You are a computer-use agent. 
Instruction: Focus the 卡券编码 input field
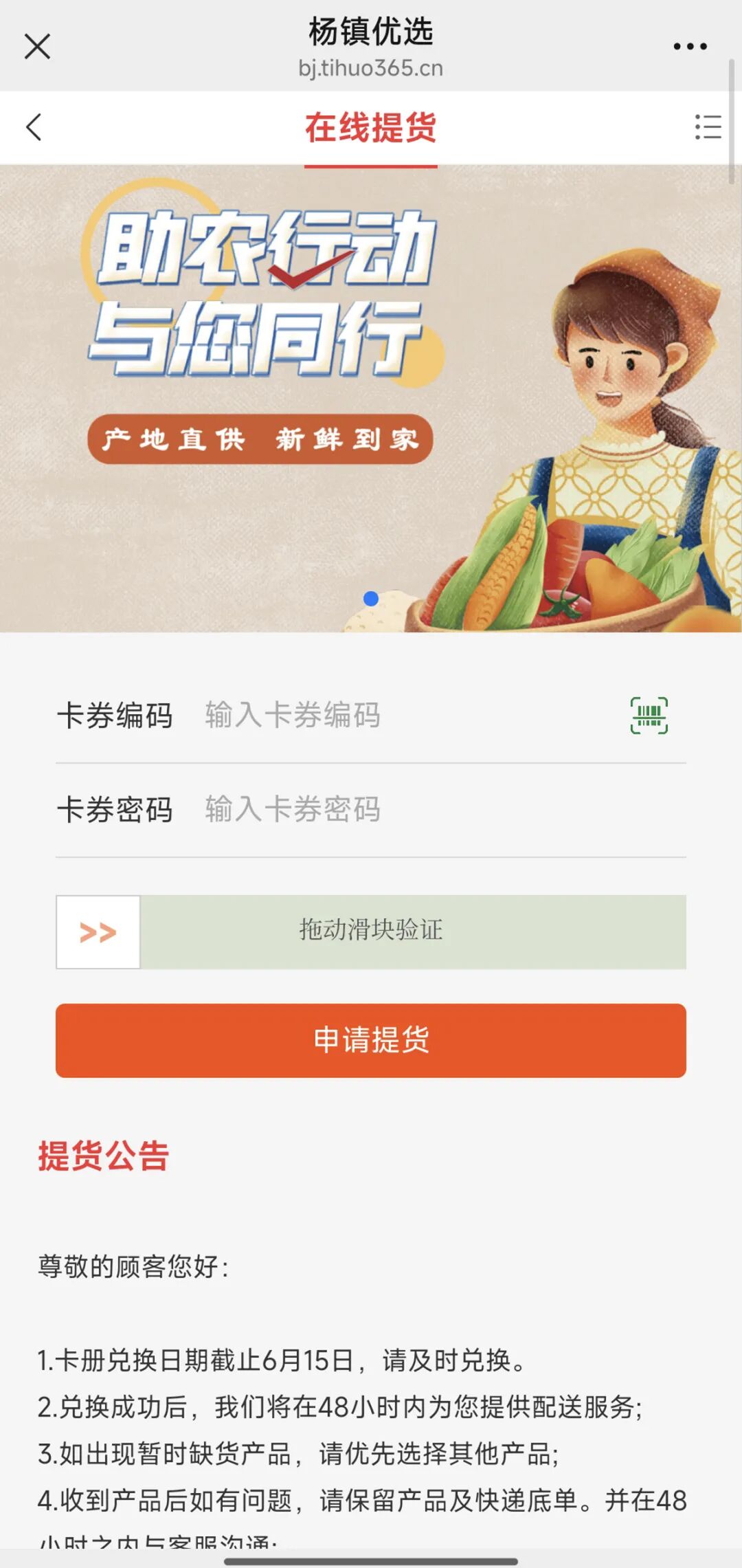click(x=405, y=715)
